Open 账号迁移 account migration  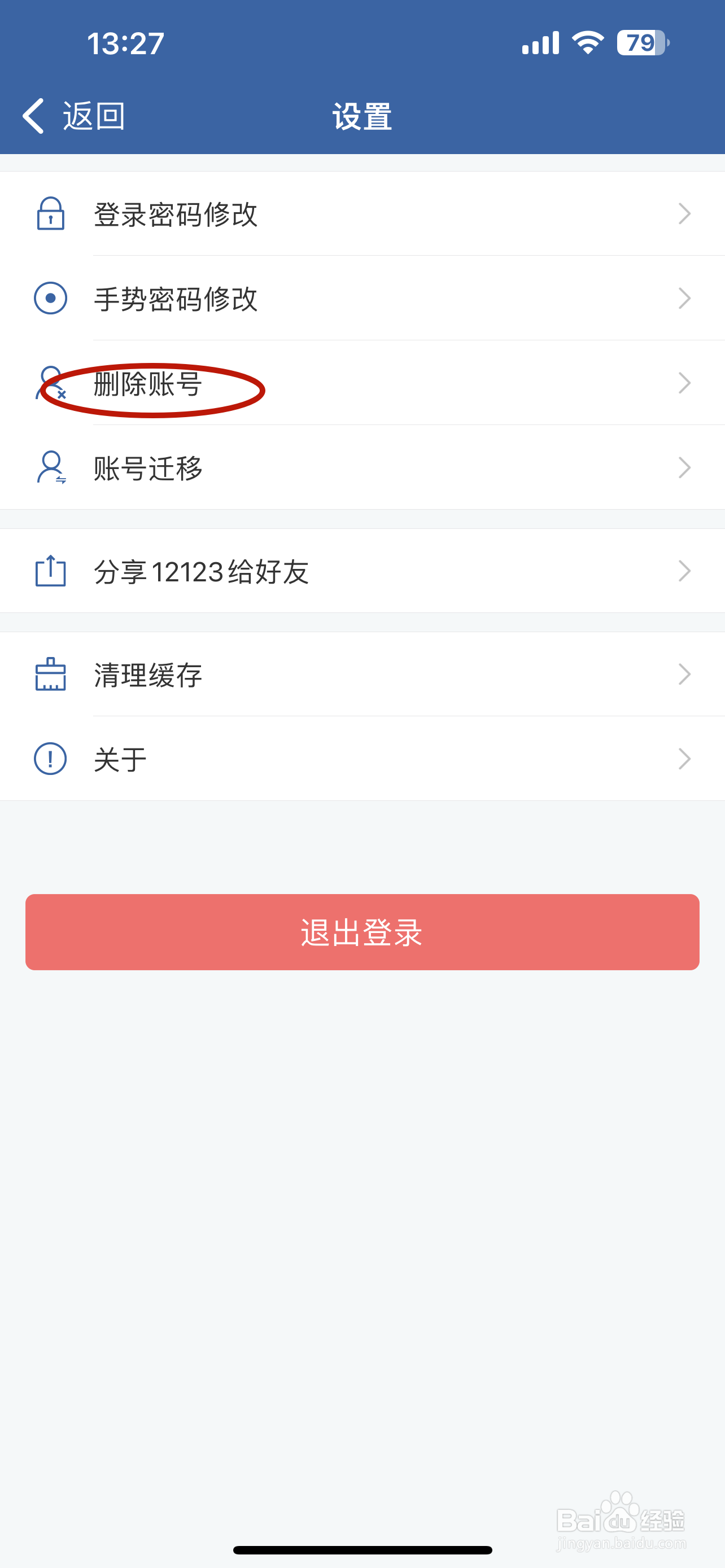pos(362,467)
